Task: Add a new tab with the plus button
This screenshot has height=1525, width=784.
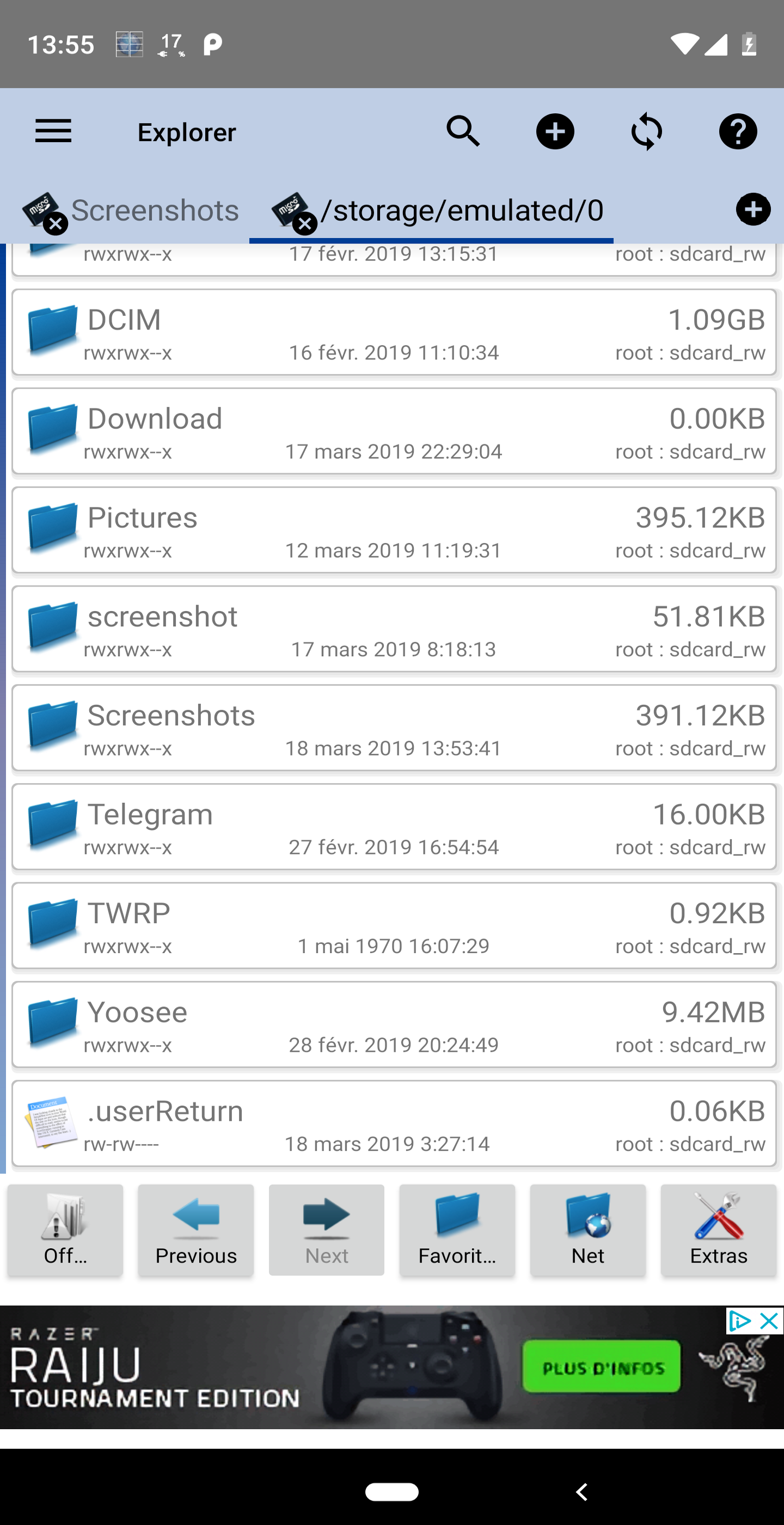Action: [752, 210]
